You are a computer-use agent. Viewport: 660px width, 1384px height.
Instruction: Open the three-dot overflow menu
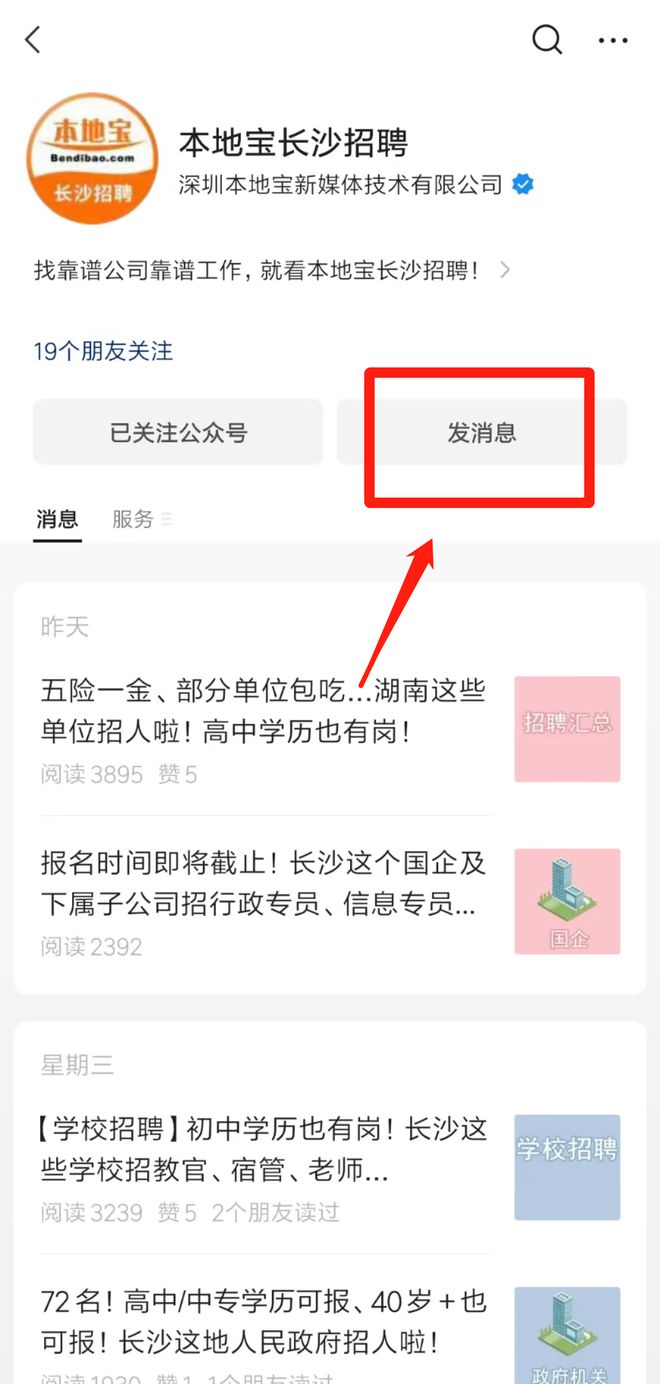pos(613,41)
